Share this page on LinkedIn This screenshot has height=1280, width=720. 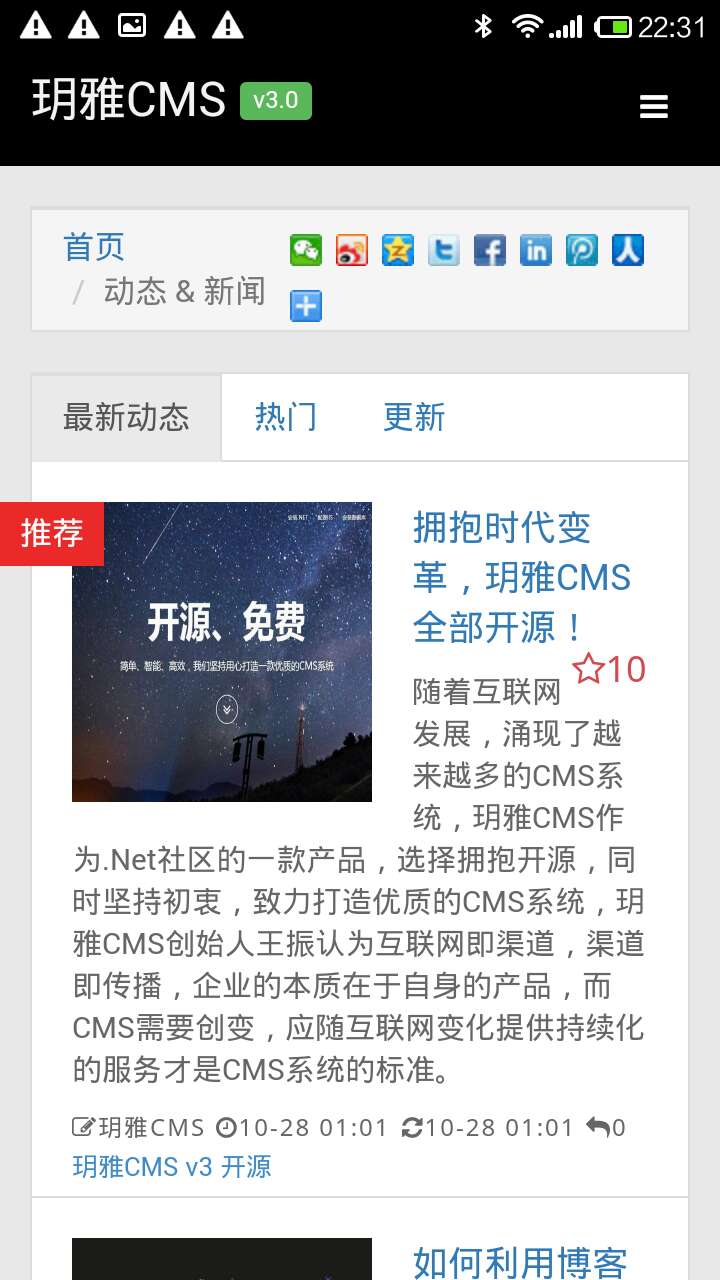coord(536,250)
